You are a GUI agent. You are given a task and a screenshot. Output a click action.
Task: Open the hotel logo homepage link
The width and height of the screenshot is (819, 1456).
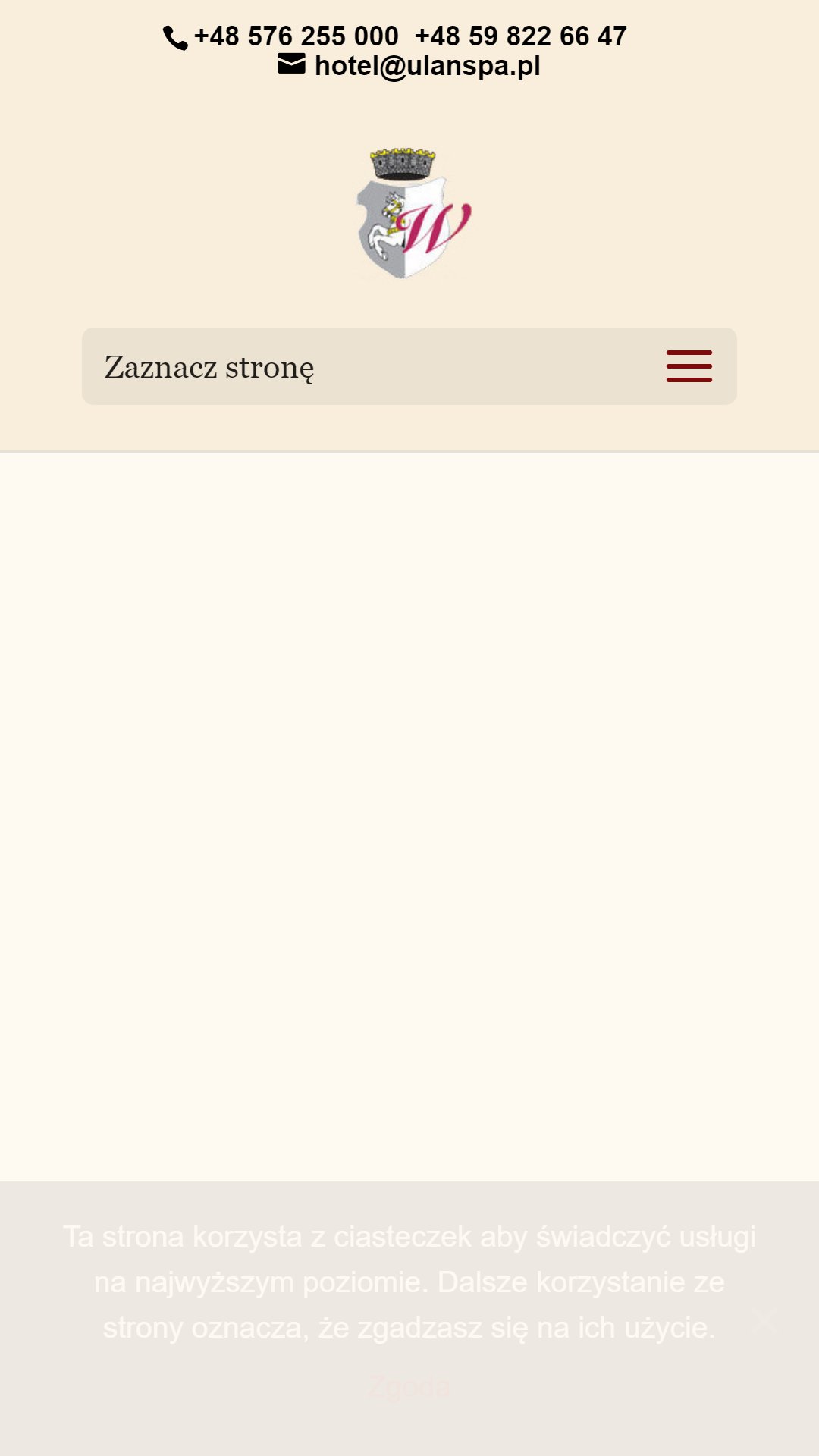[413, 213]
